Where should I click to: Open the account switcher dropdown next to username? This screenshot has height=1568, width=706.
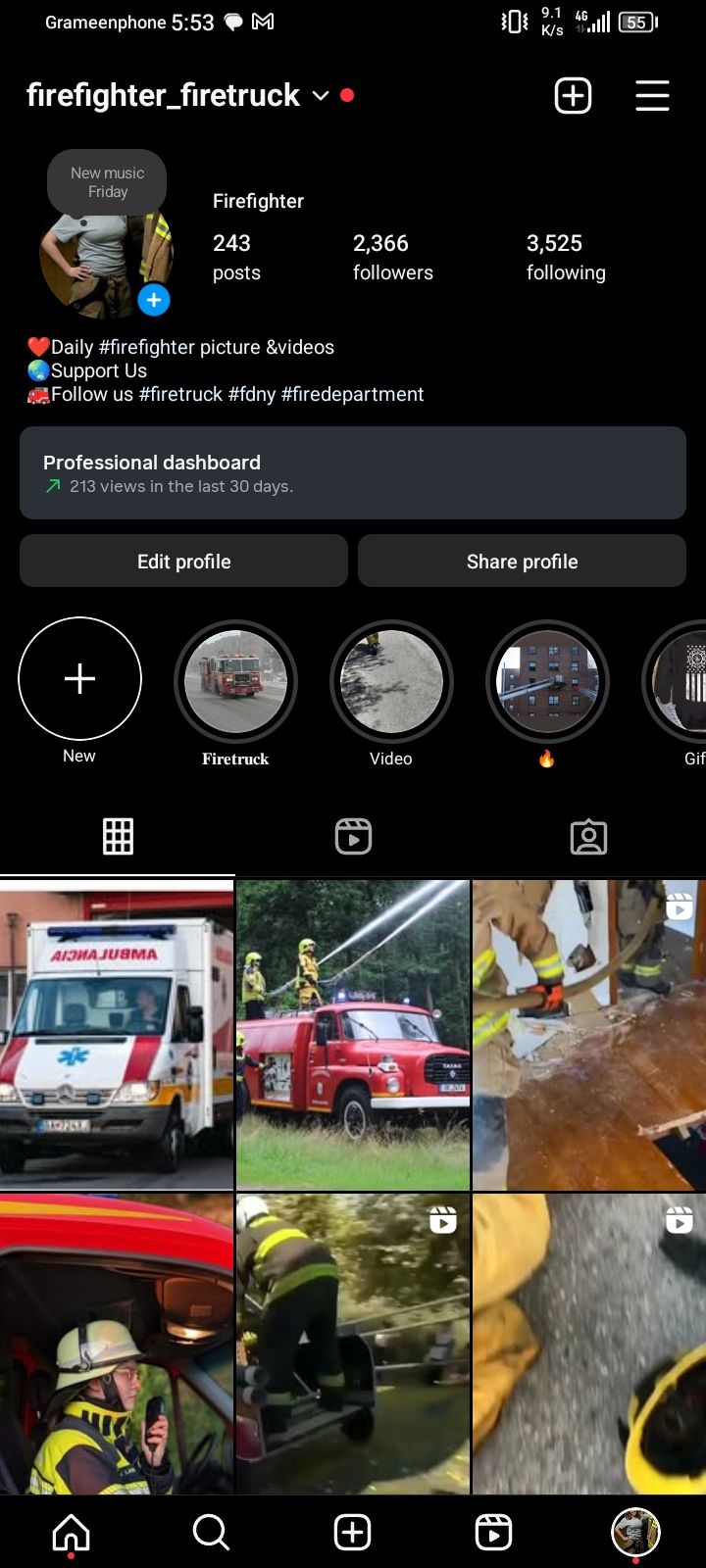pos(320,96)
